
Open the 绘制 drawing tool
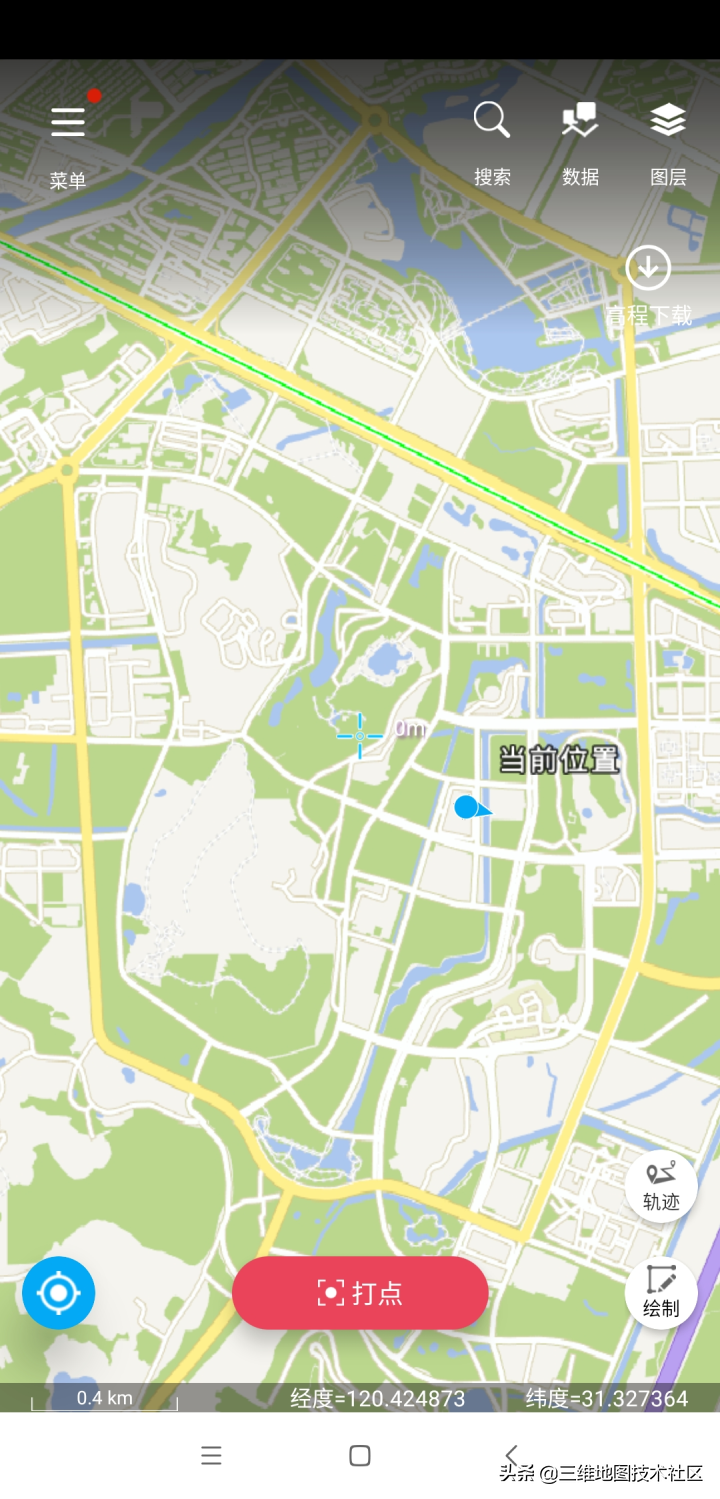coord(661,1291)
